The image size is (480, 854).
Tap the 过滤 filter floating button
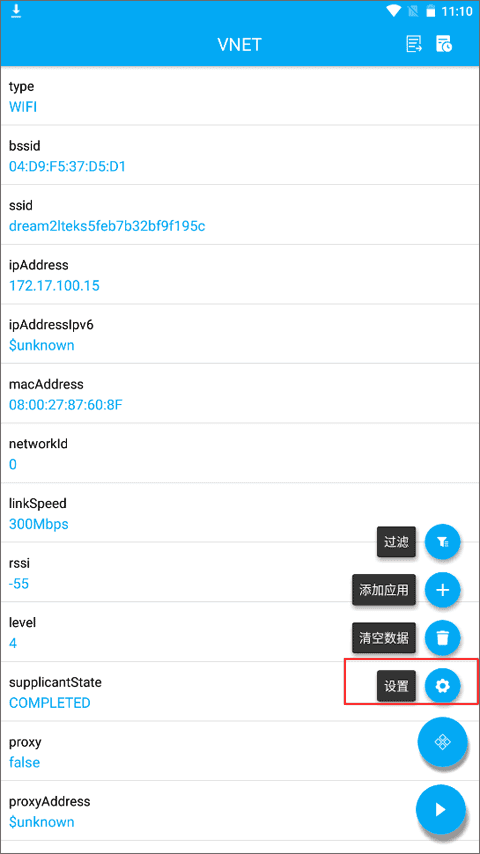[442, 541]
